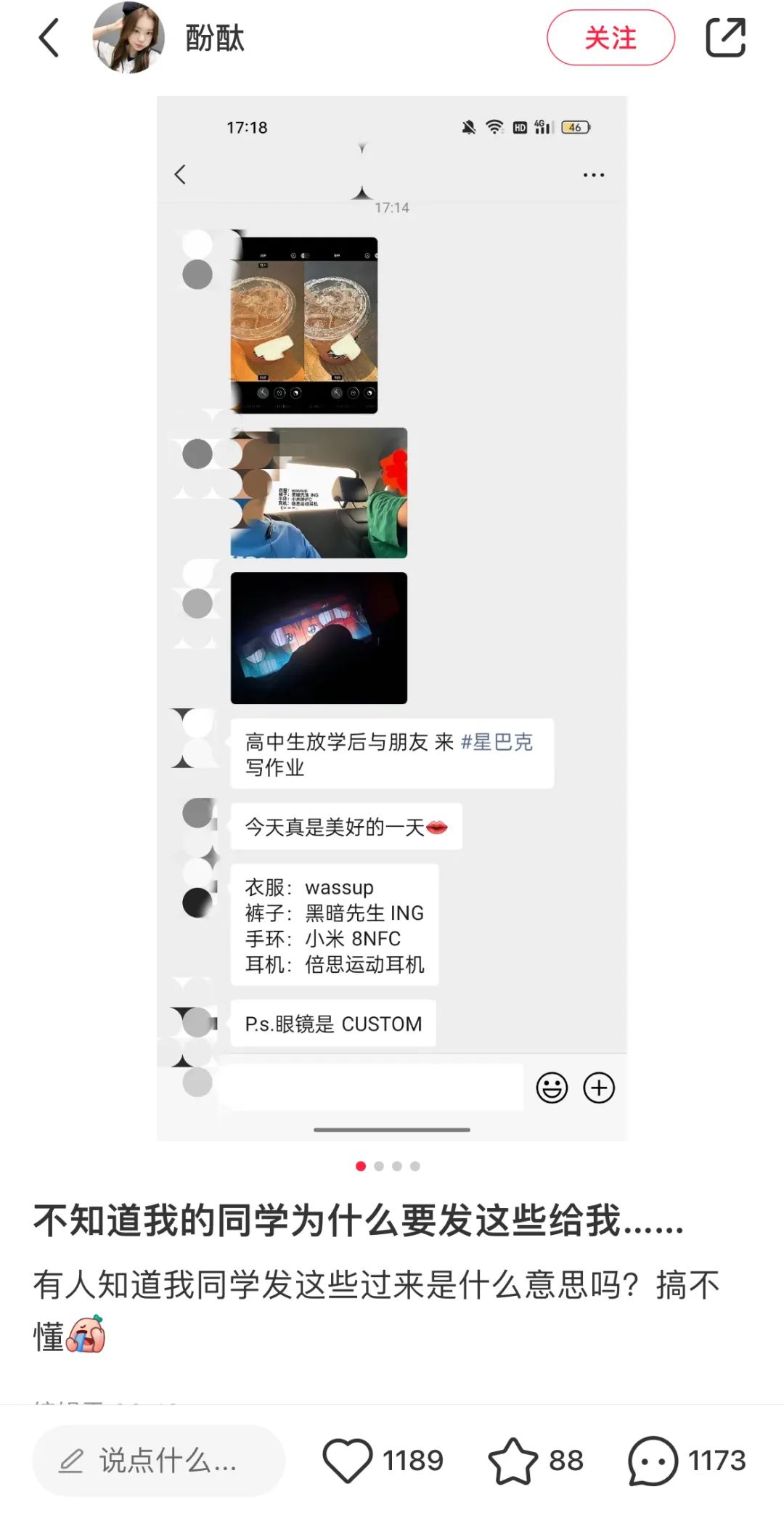Share this post via top-right icon
The image size is (784, 1513).
click(725, 38)
